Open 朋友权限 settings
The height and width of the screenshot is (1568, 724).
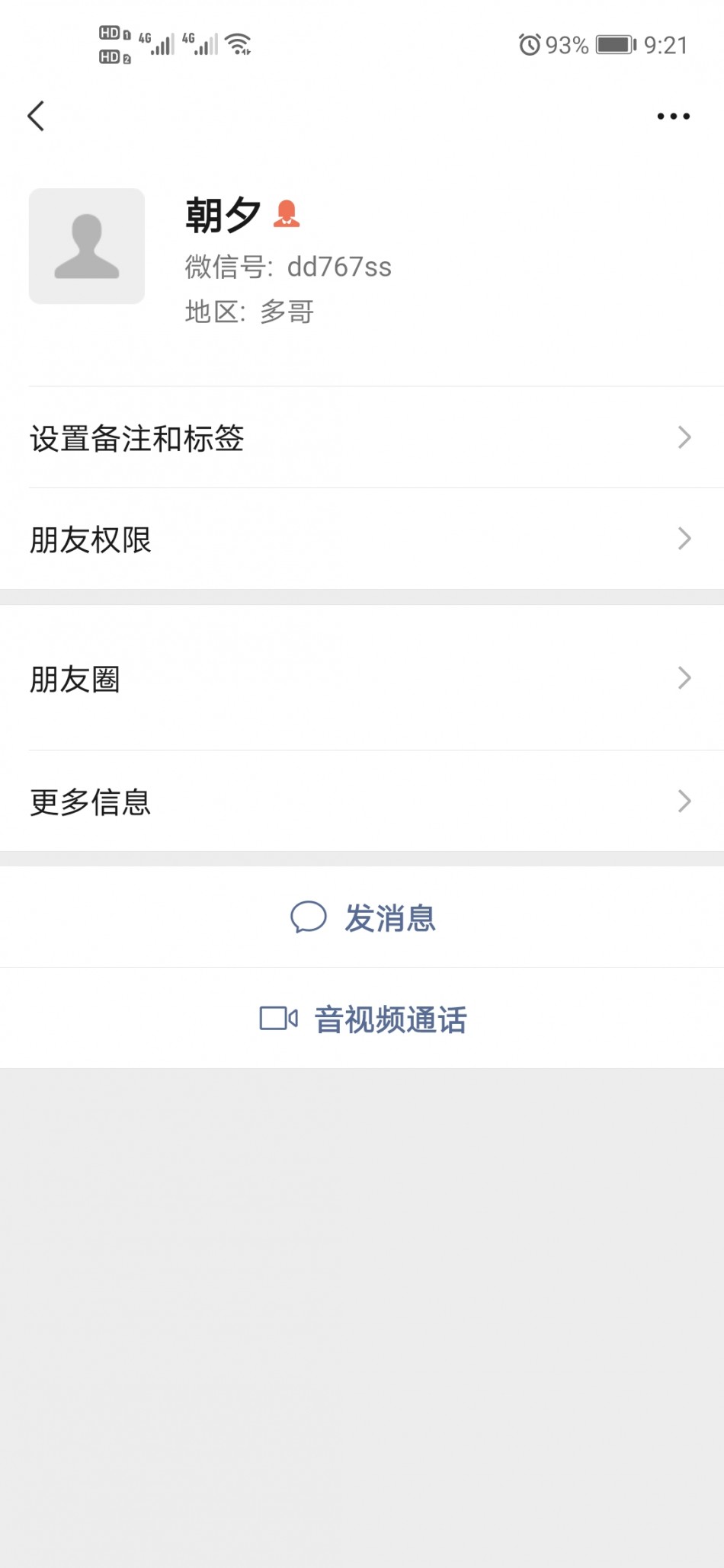click(362, 539)
